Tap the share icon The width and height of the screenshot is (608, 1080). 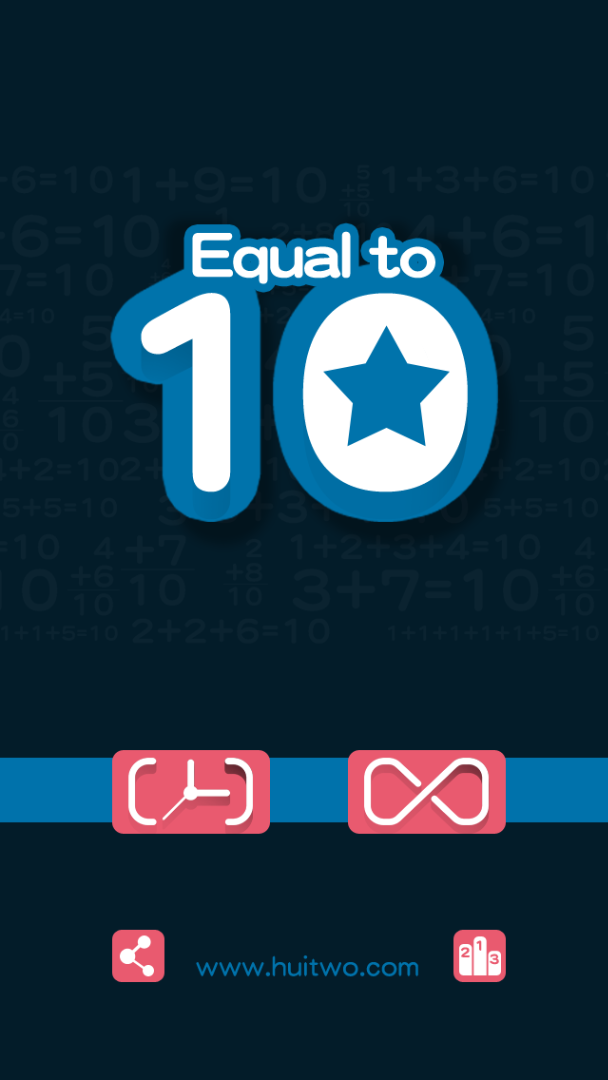pyautogui.click(x=138, y=955)
